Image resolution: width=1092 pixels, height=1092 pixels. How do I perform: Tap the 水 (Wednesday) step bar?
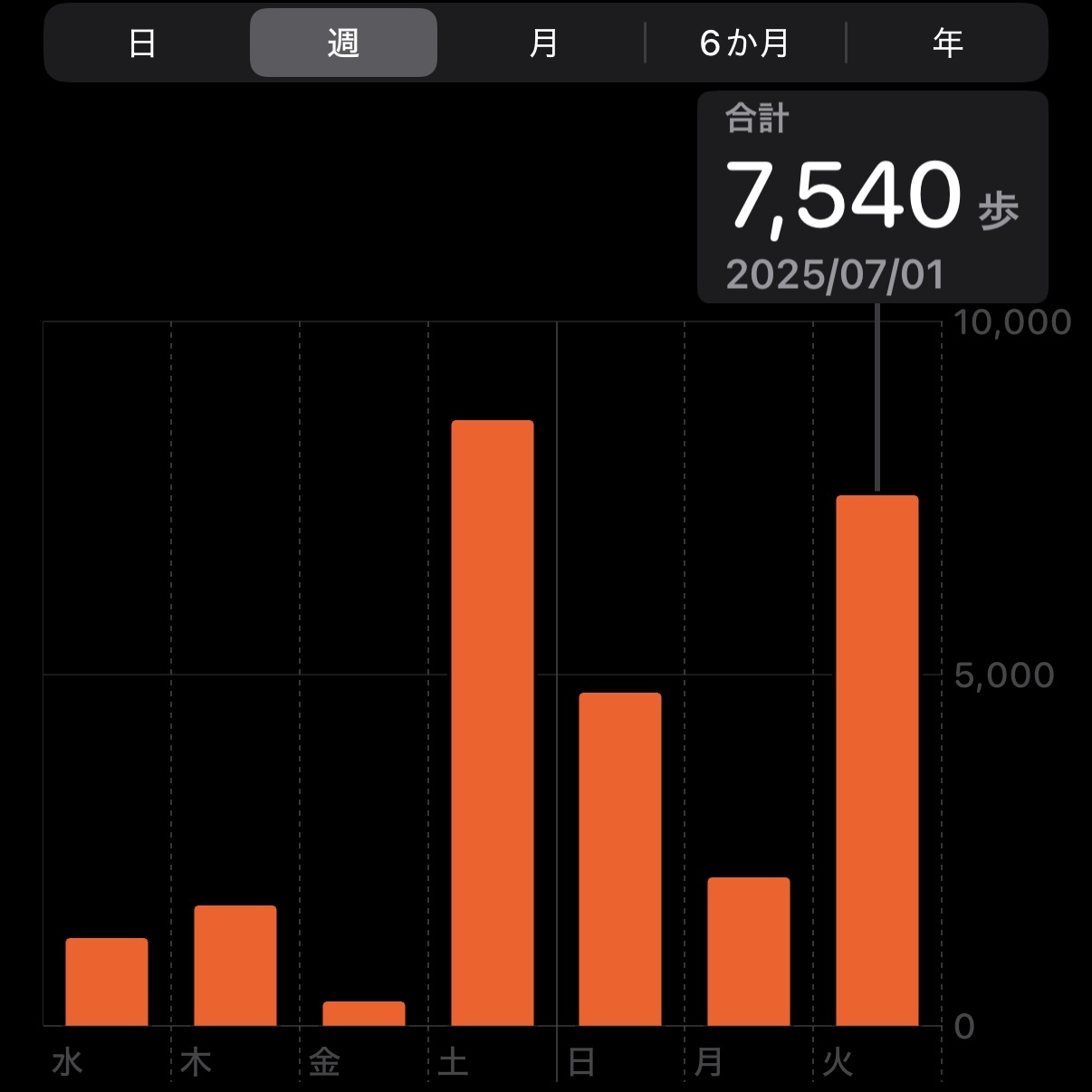[107, 982]
